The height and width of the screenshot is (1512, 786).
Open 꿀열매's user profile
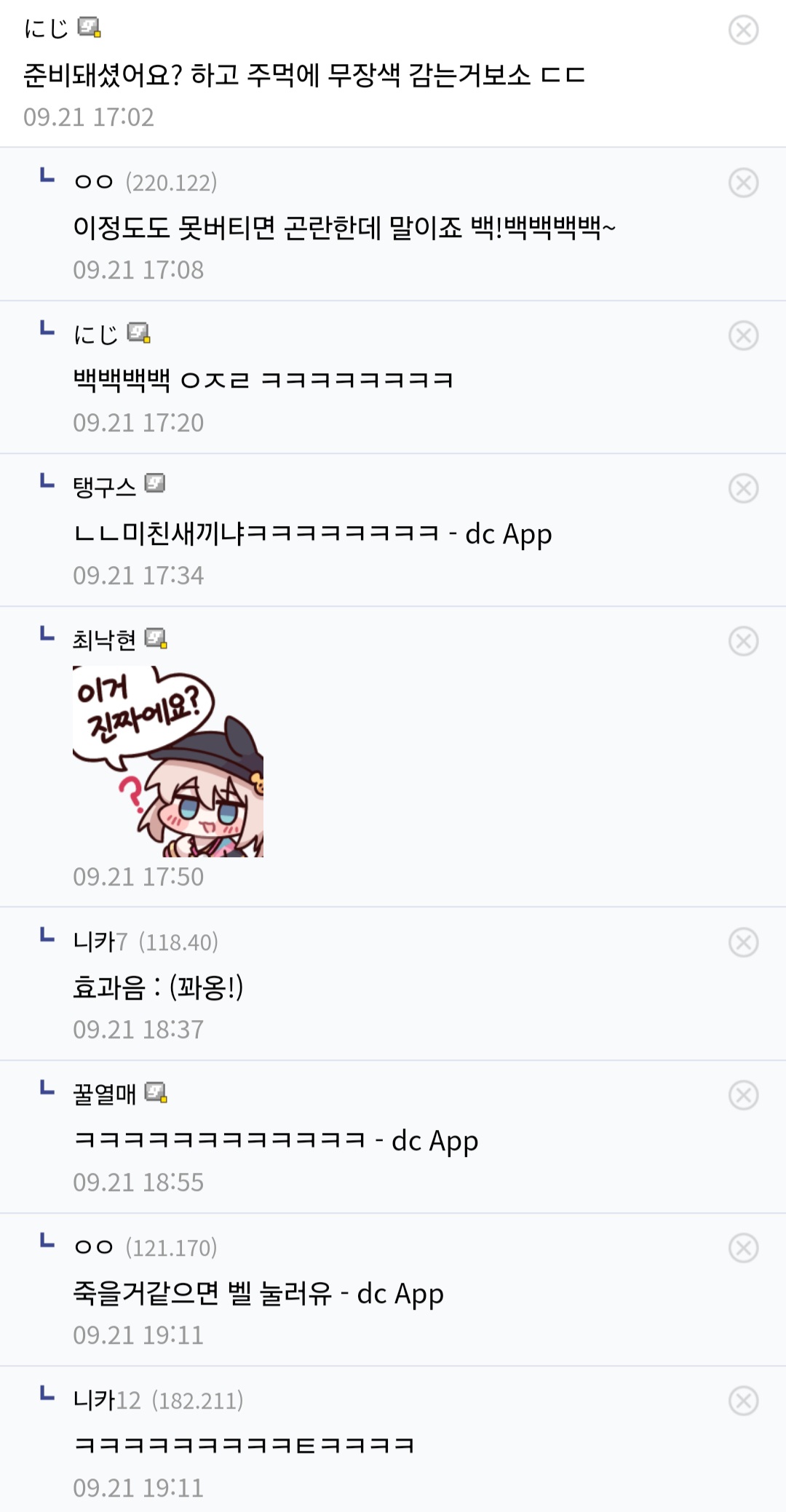click(x=104, y=1094)
